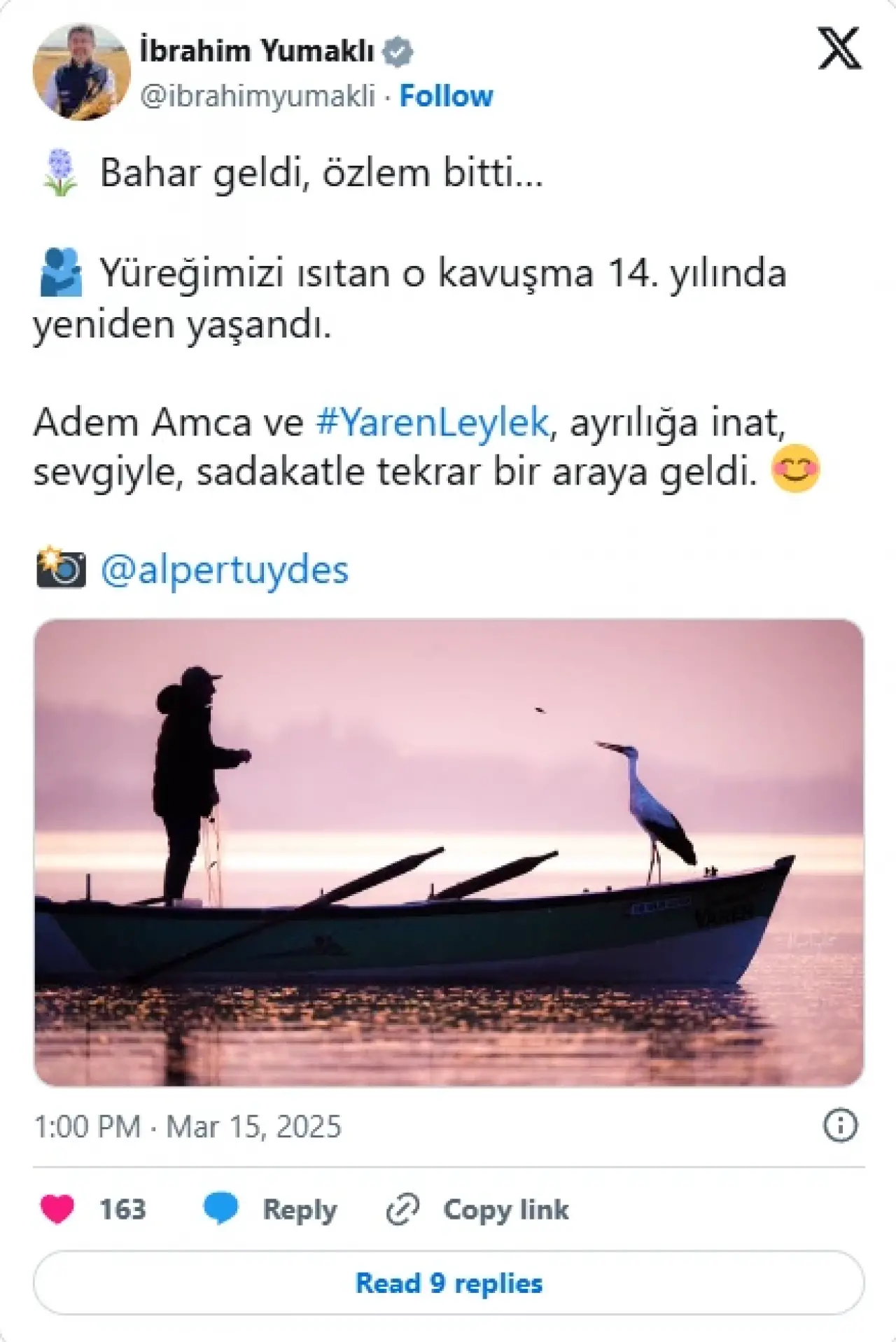Read 9 replies
The image size is (896, 1342).
tap(448, 1283)
